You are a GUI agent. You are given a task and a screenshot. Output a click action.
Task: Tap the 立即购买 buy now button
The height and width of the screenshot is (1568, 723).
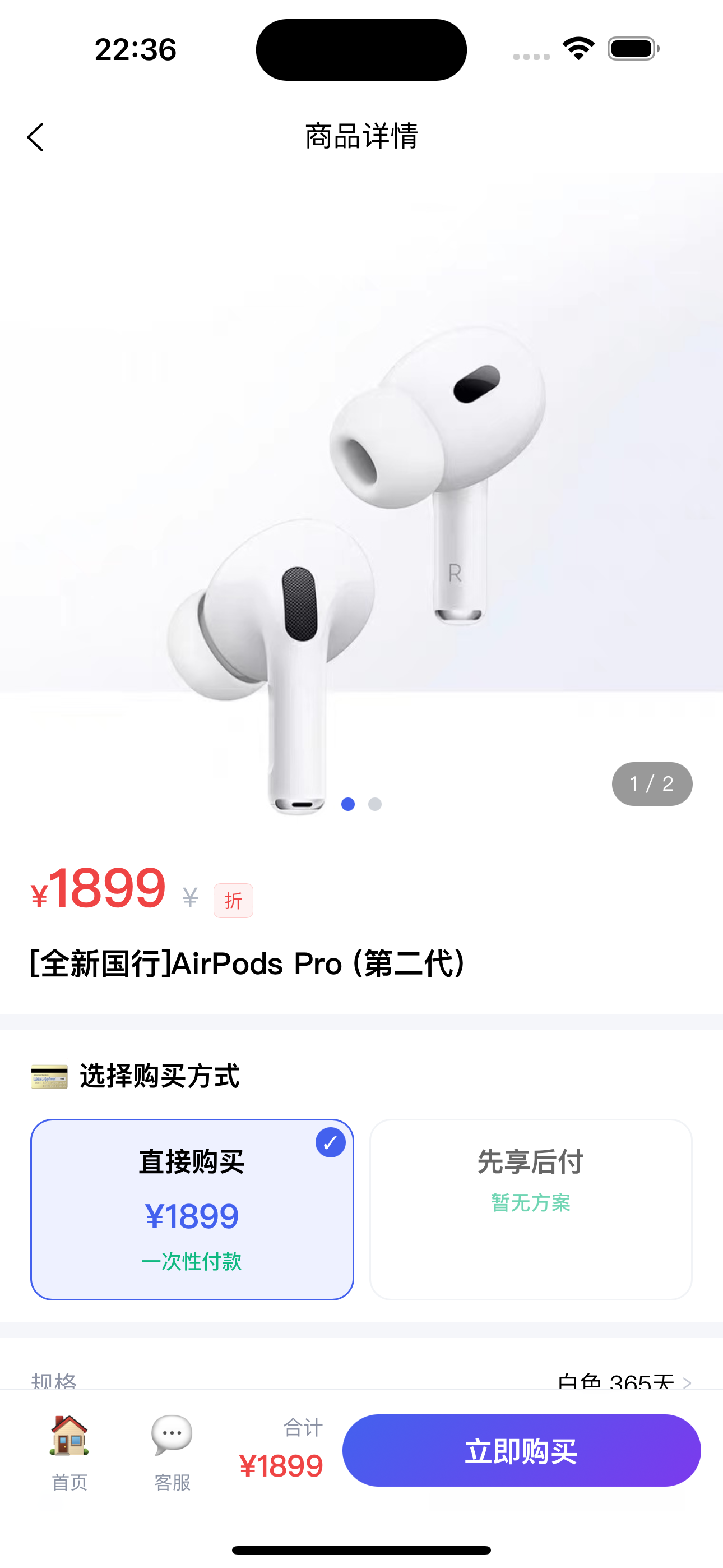pos(521,1451)
